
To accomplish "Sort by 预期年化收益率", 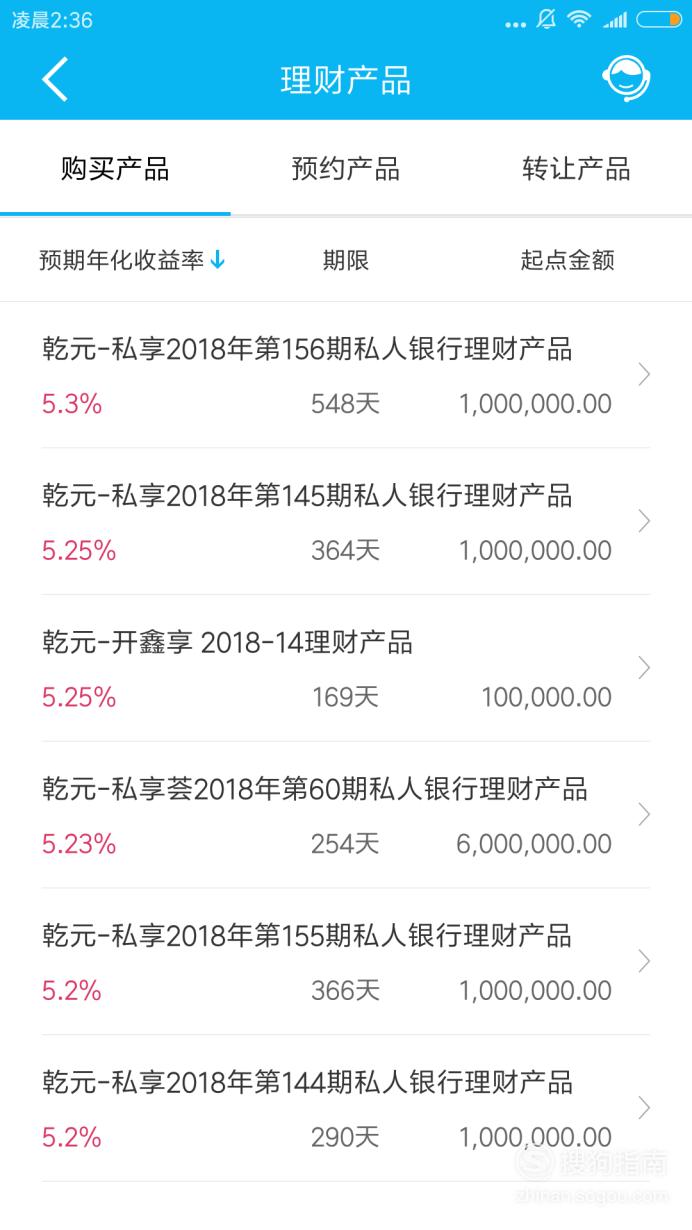I will 132,260.
